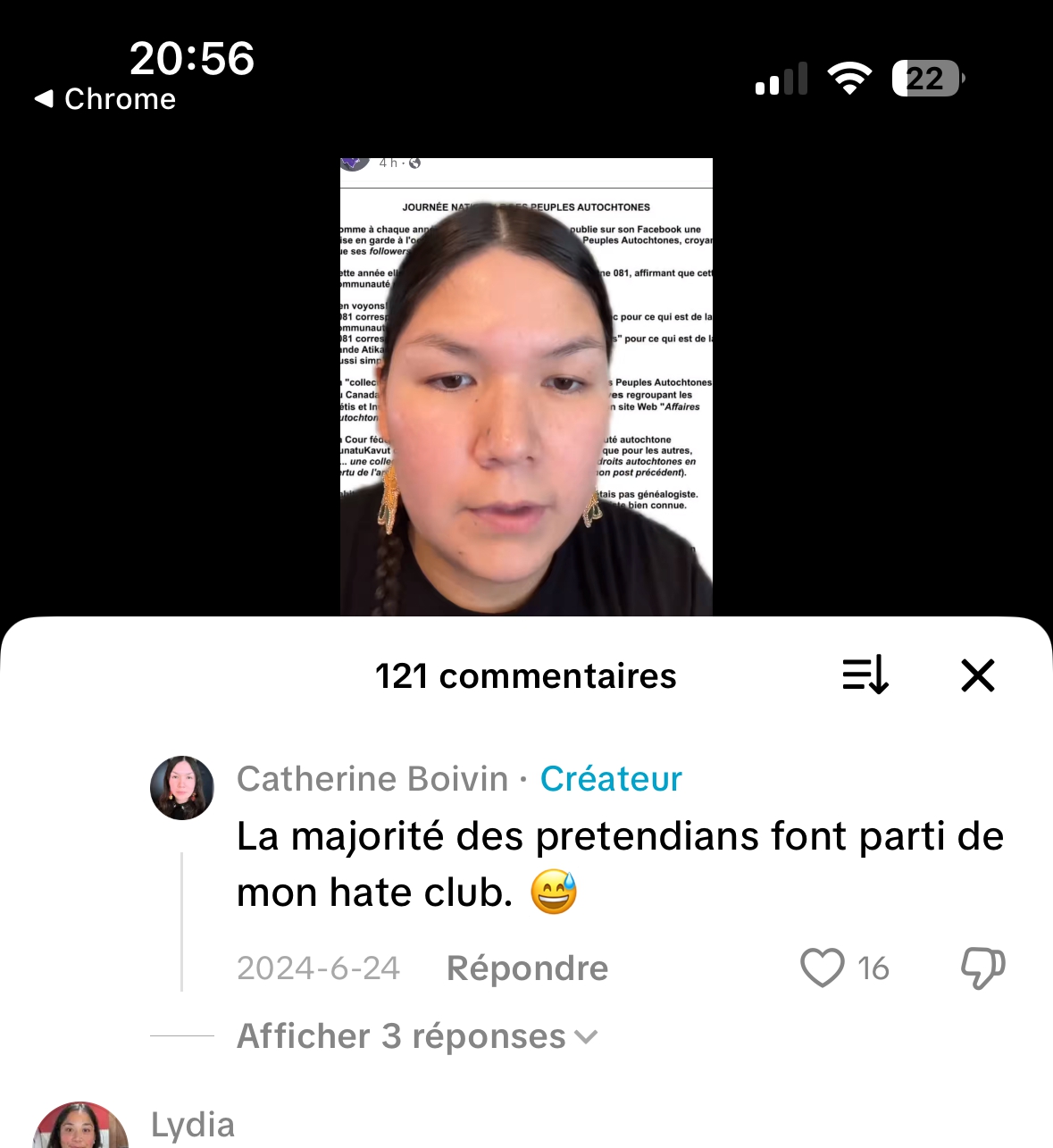Tap the cellular signal bars icon
Image resolution: width=1053 pixels, height=1148 pixels.
pos(781,79)
